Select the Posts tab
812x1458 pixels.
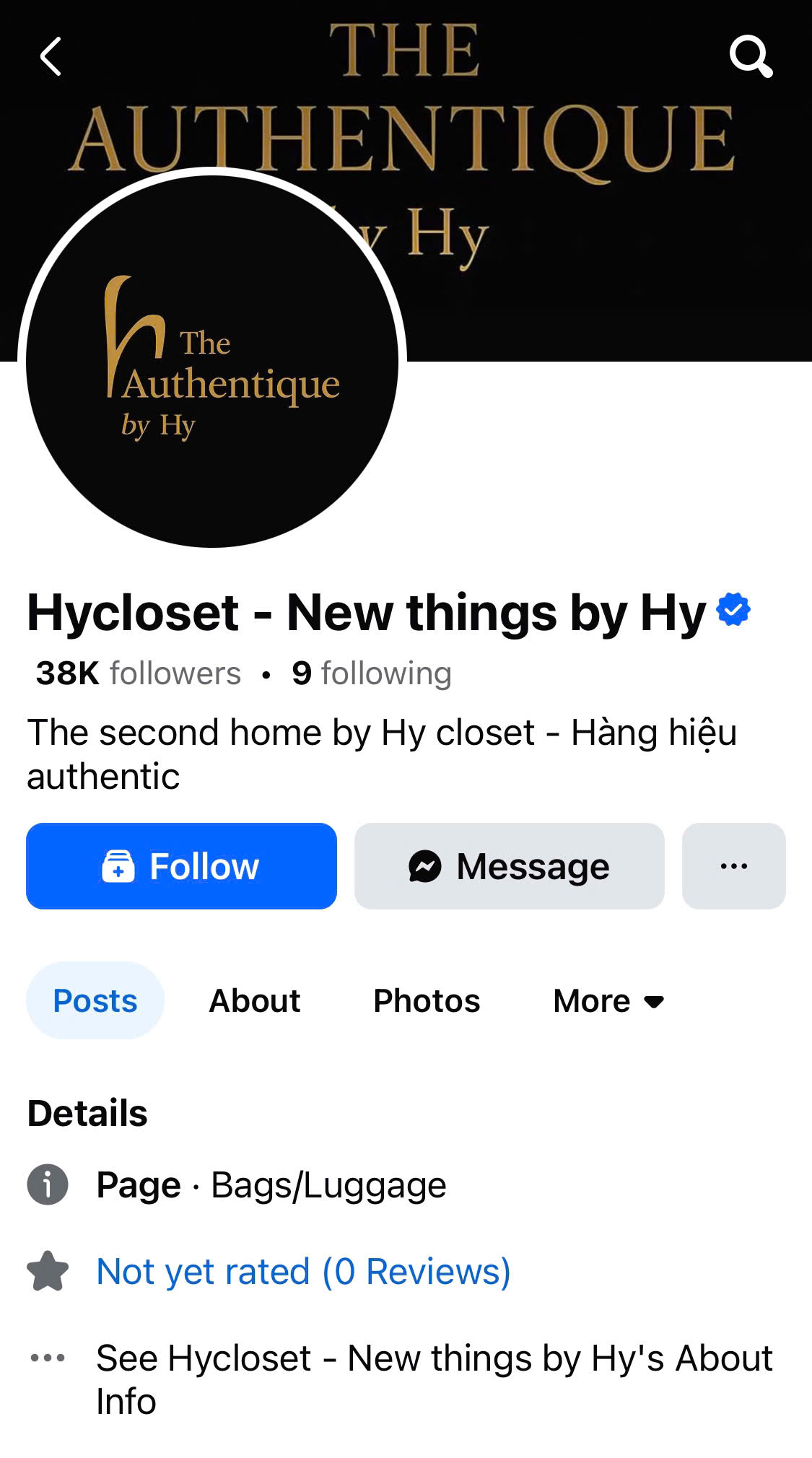95,1000
